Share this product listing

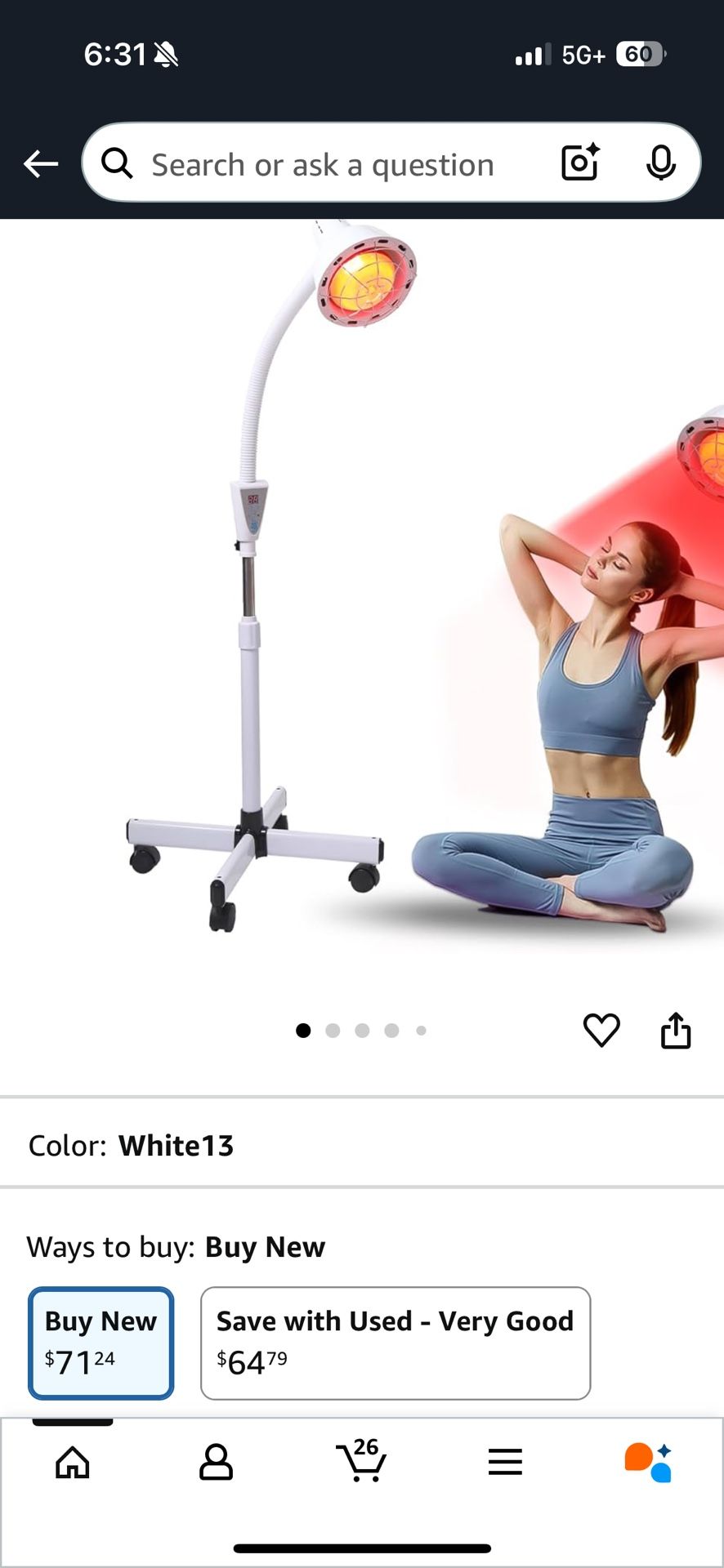pos(676,1030)
